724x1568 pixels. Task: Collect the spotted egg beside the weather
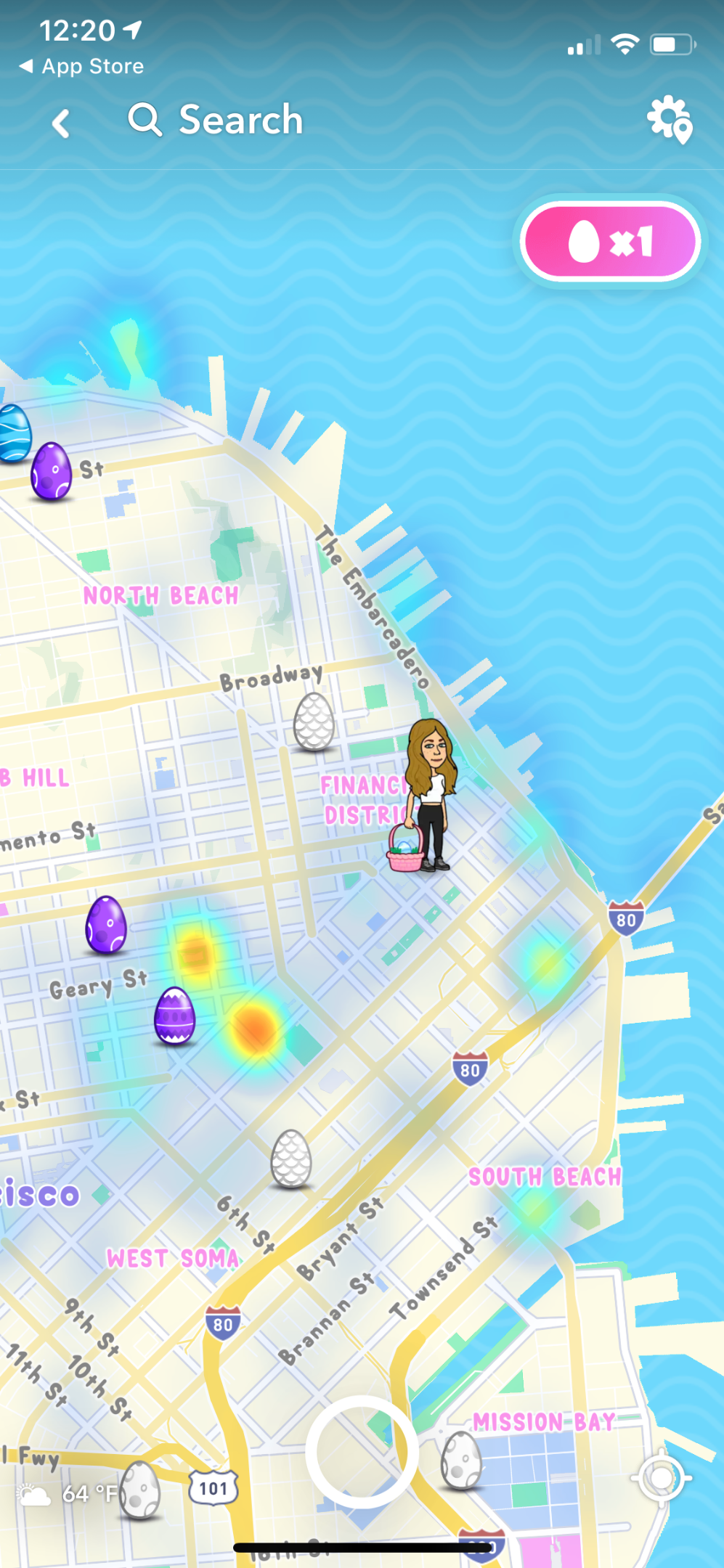point(140,1490)
